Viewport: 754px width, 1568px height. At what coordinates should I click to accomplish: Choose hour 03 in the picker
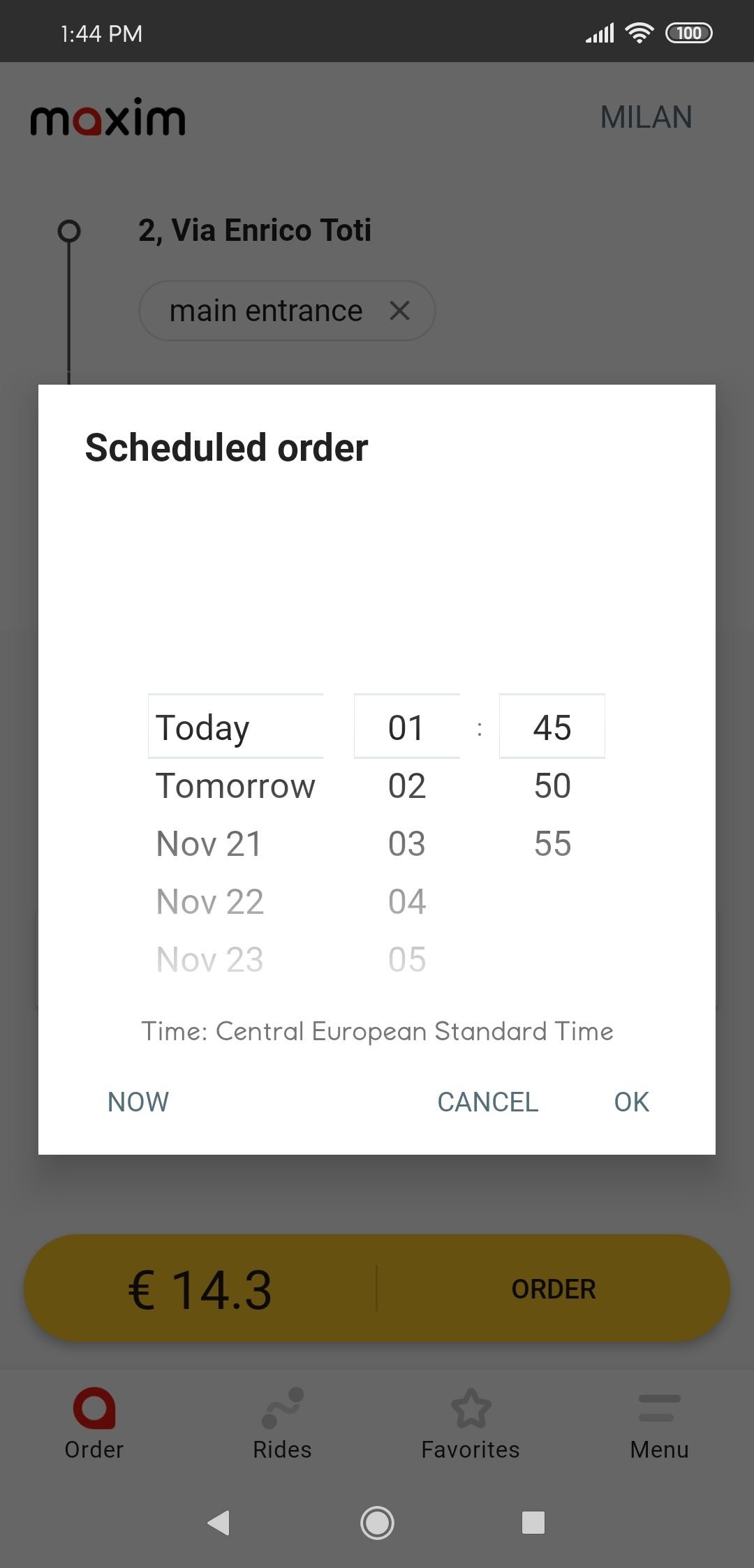coord(407,844)
